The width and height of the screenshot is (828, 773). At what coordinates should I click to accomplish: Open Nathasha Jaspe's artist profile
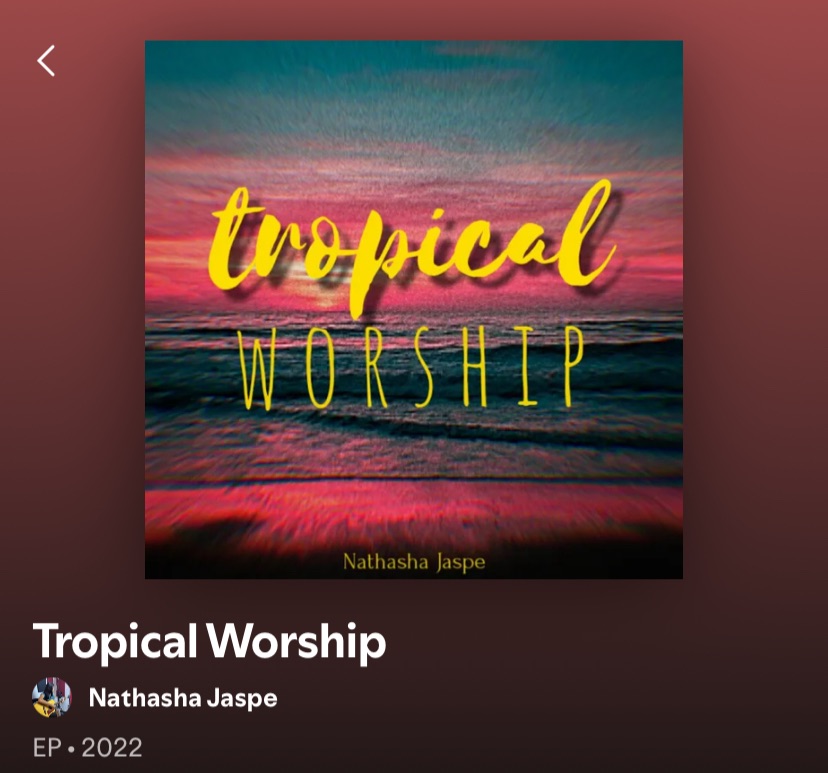point(182,698)
